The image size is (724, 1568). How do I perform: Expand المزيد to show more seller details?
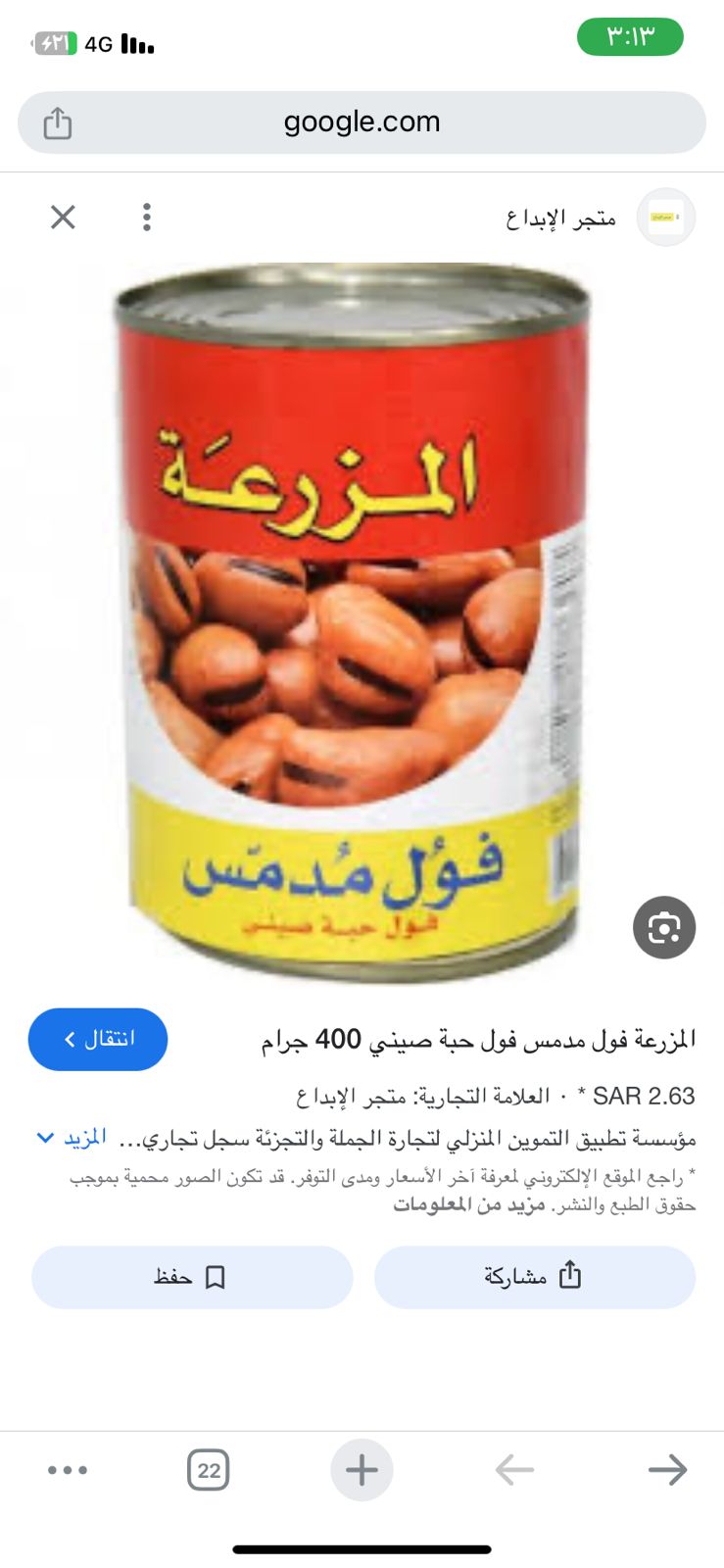pyautogui.click(x=86, y=1137)
